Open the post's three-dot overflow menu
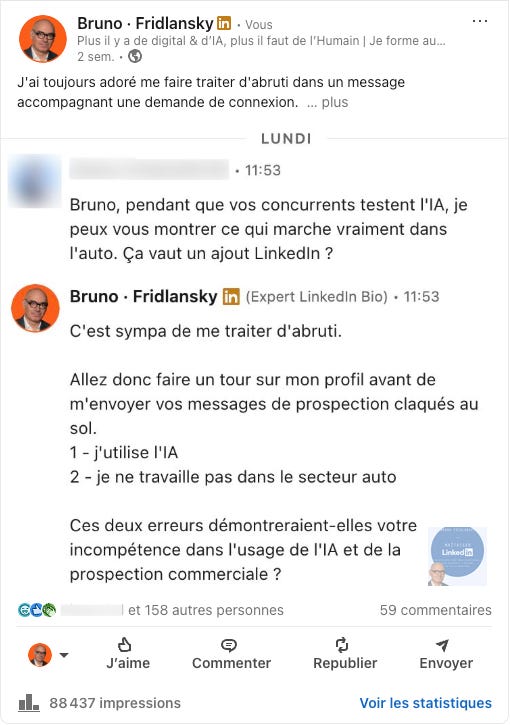 coord(480,21)
